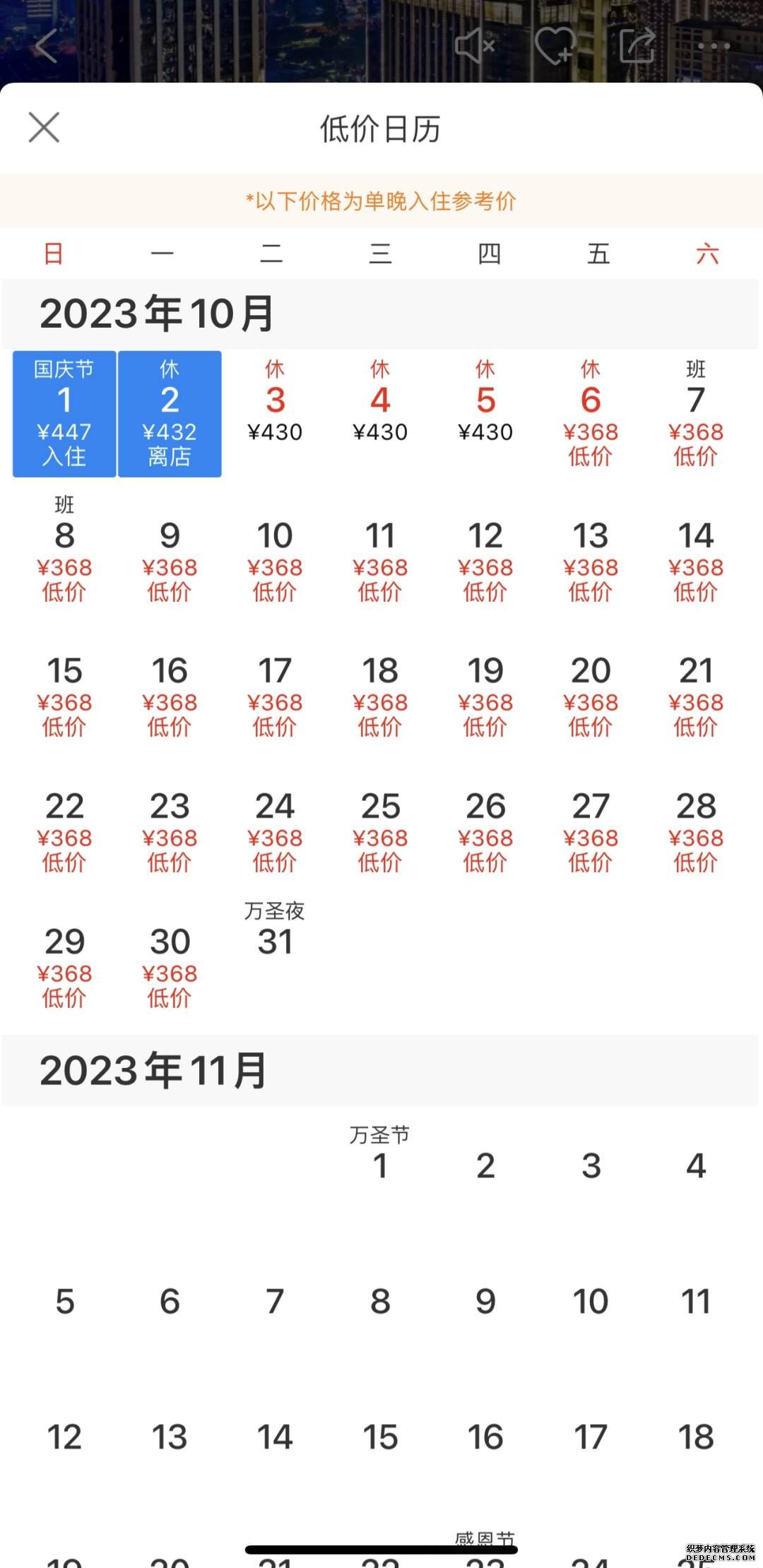Viewport: 763px width, 1568px height.
Task: Close the low price calendar sheet
Action: [44, 127]
